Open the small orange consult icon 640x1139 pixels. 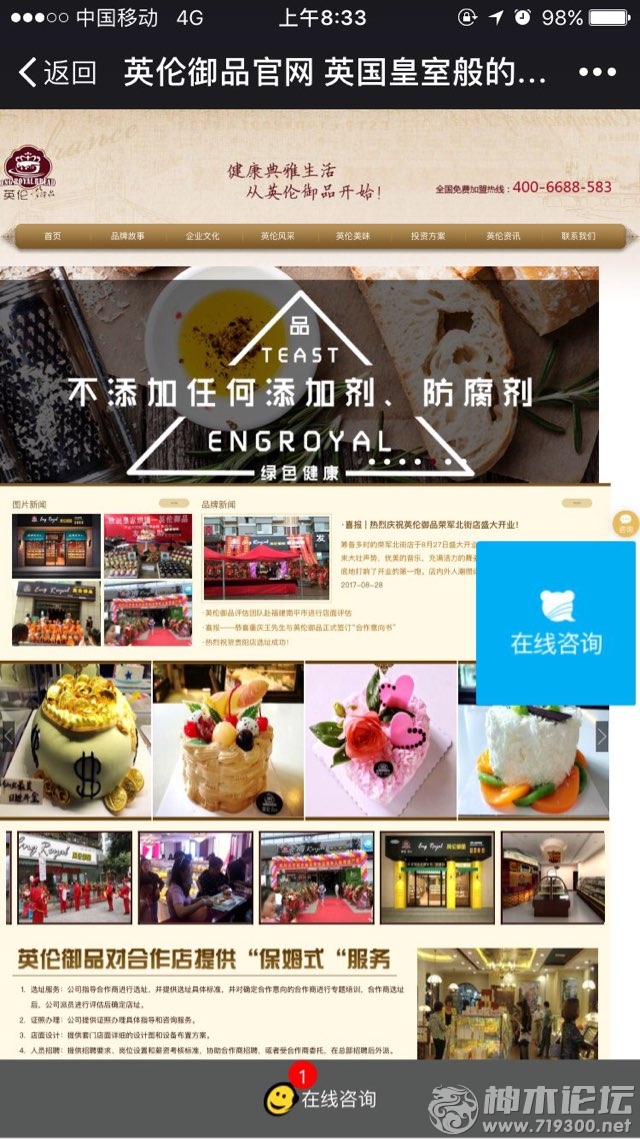pyautogui.click(x=625, y=523)
